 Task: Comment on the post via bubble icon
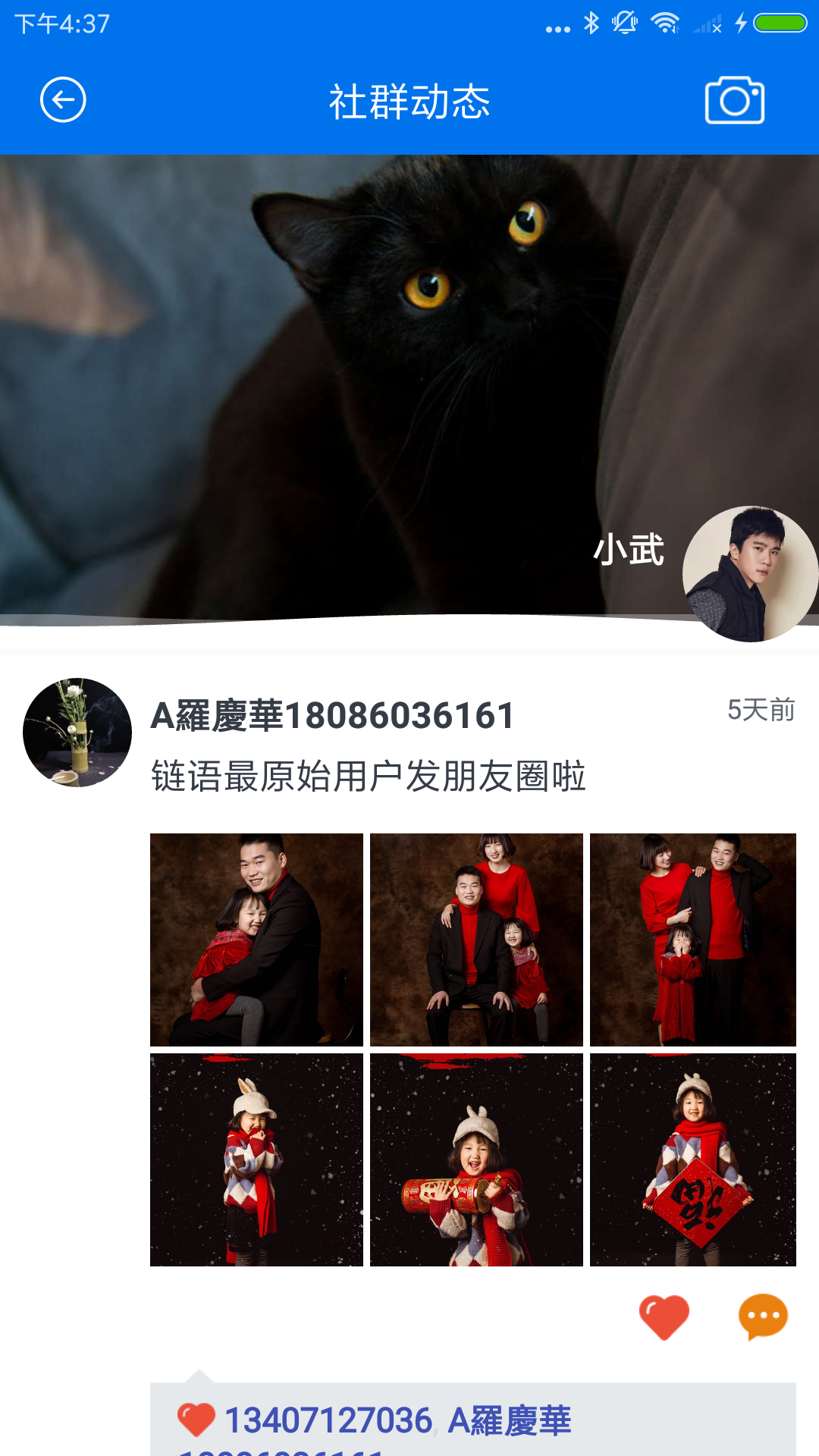(763, 1317)
